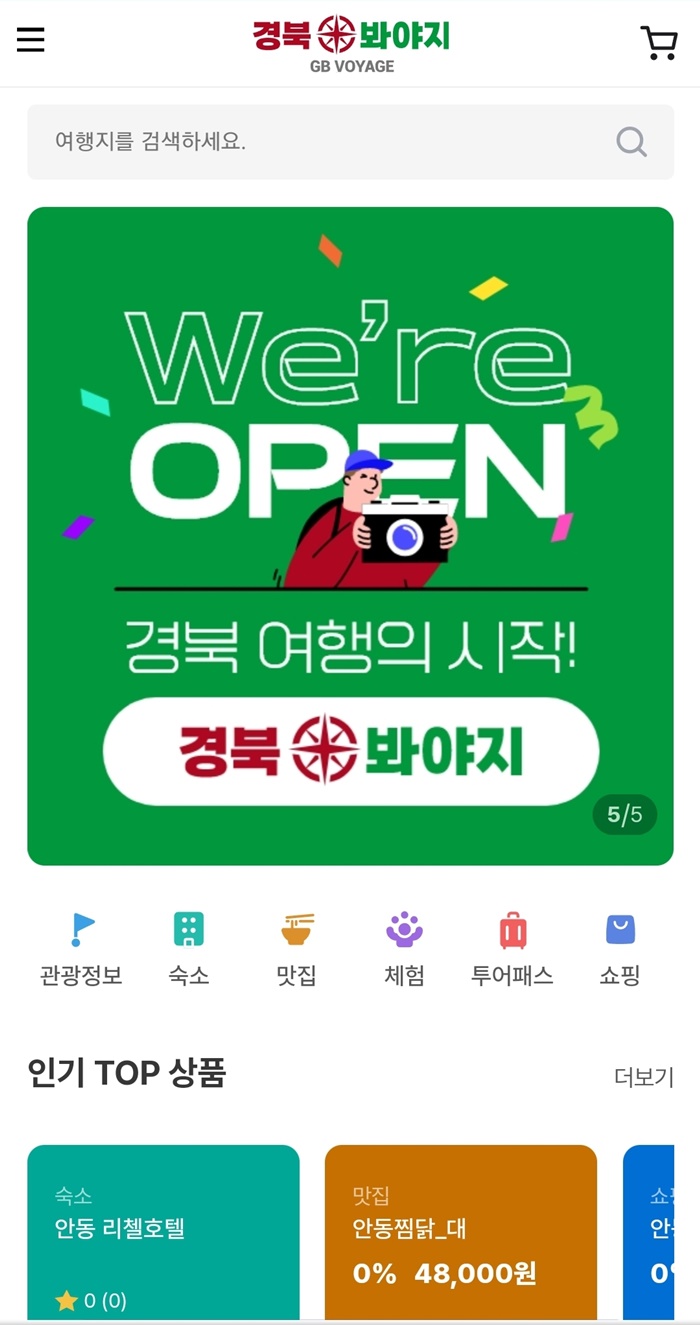Screen dimensions: 700x1325
Task: Visit the 쇼핑 category
Action: coord(620,950)
